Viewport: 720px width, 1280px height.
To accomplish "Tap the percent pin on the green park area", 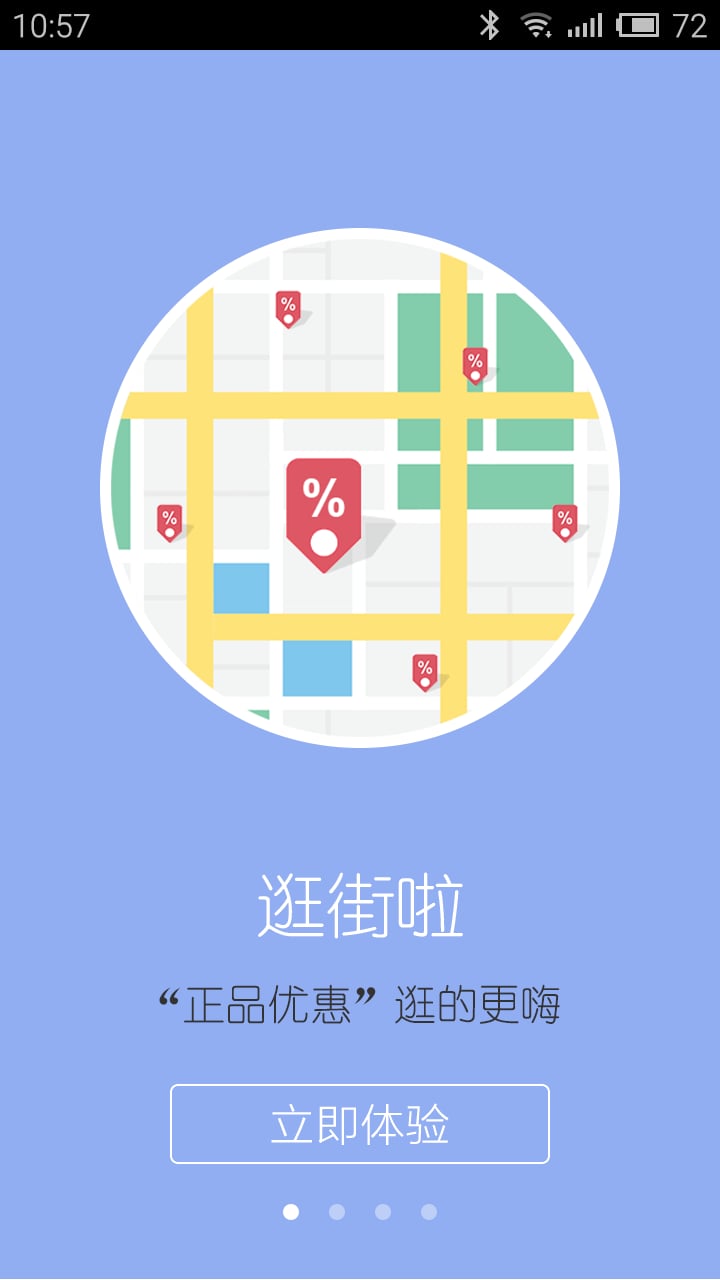I will pyautogui.click(x=473, y=365).
